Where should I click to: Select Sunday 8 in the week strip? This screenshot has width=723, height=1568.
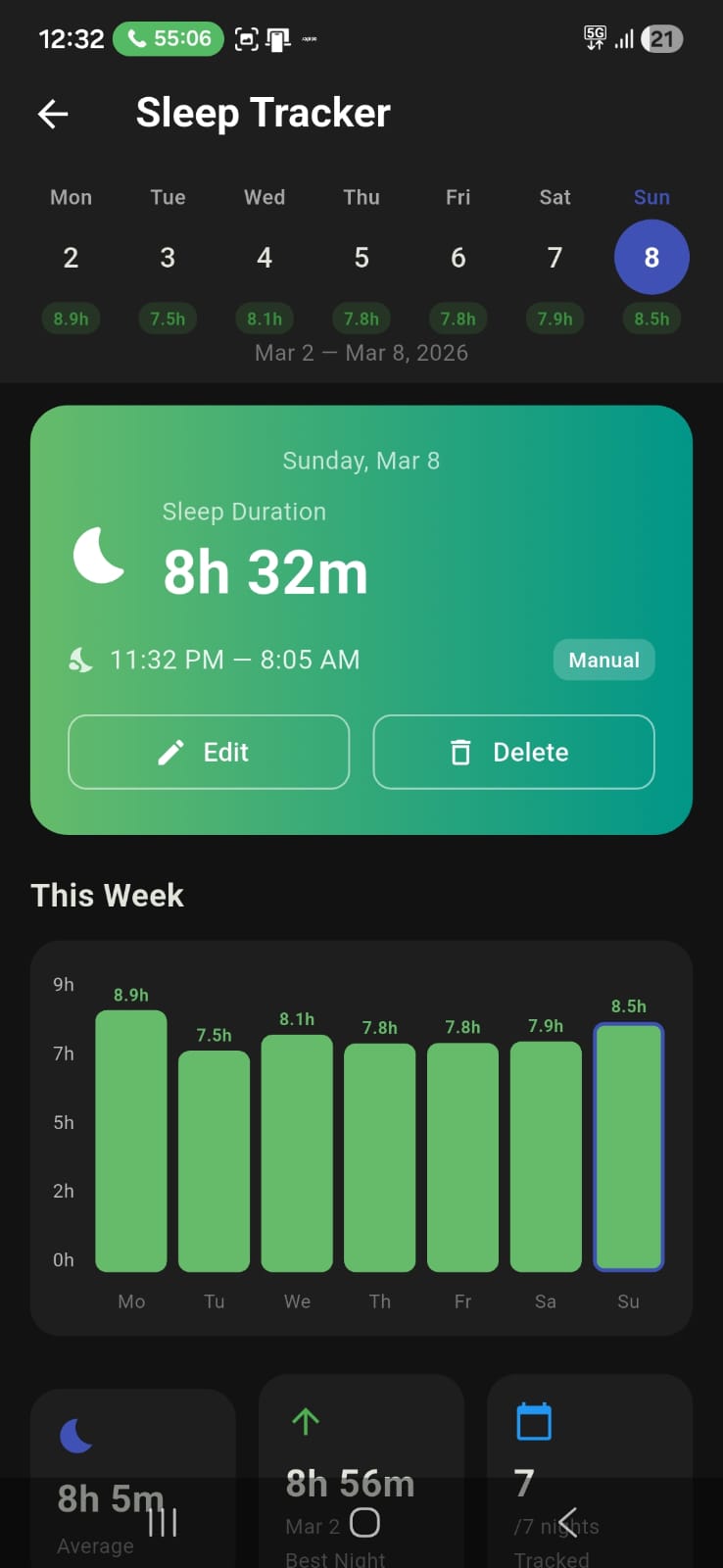(x=651, y=257)
